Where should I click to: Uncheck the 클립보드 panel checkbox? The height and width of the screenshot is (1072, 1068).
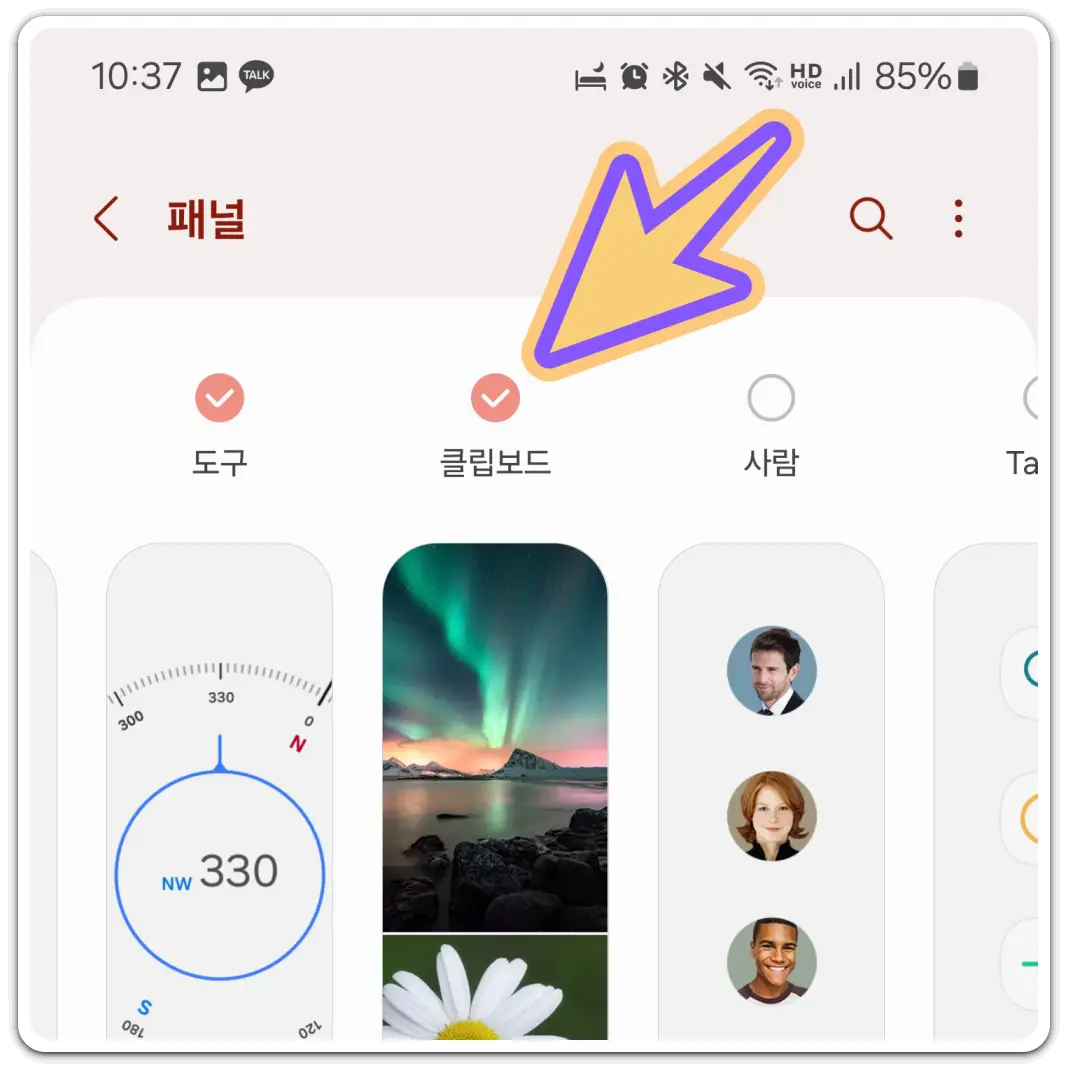pyautogui.click(x=494, y=397)
